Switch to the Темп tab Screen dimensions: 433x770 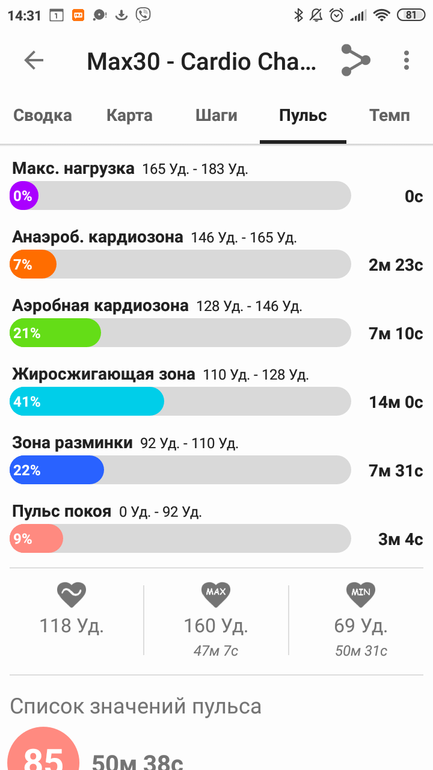389,116
